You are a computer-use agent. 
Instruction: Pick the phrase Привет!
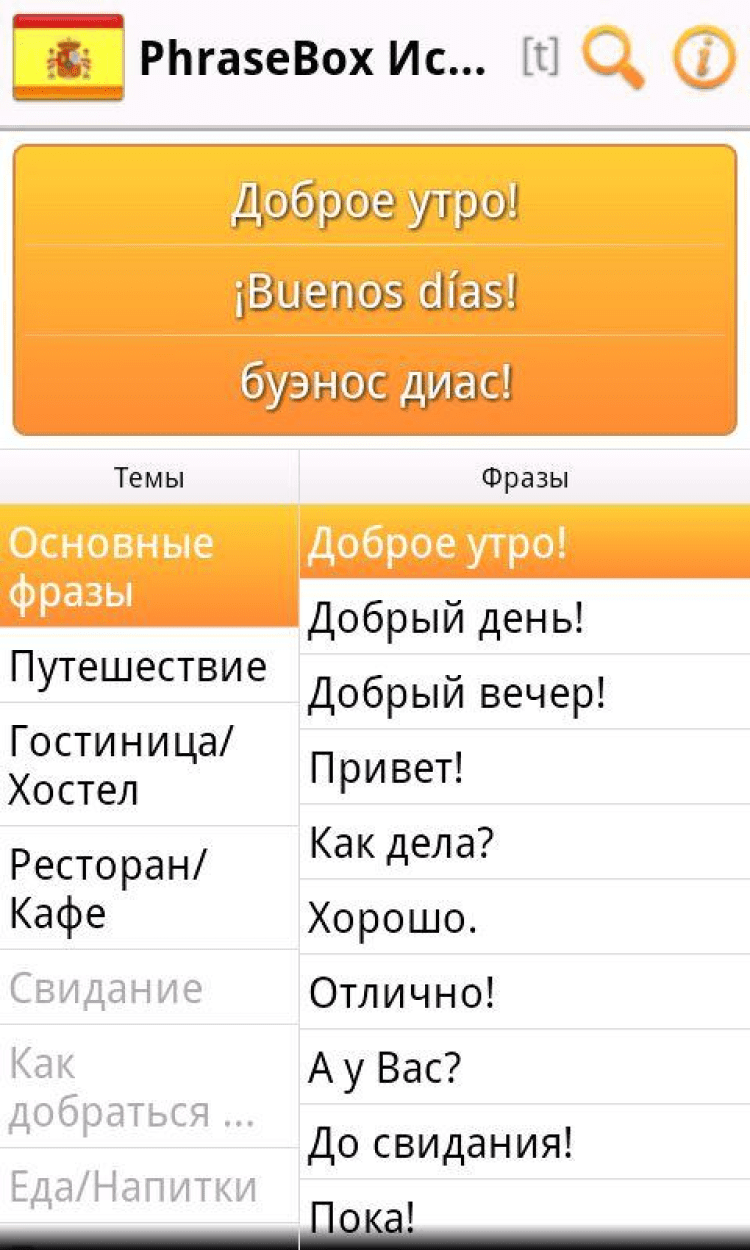tap(525, 768)
